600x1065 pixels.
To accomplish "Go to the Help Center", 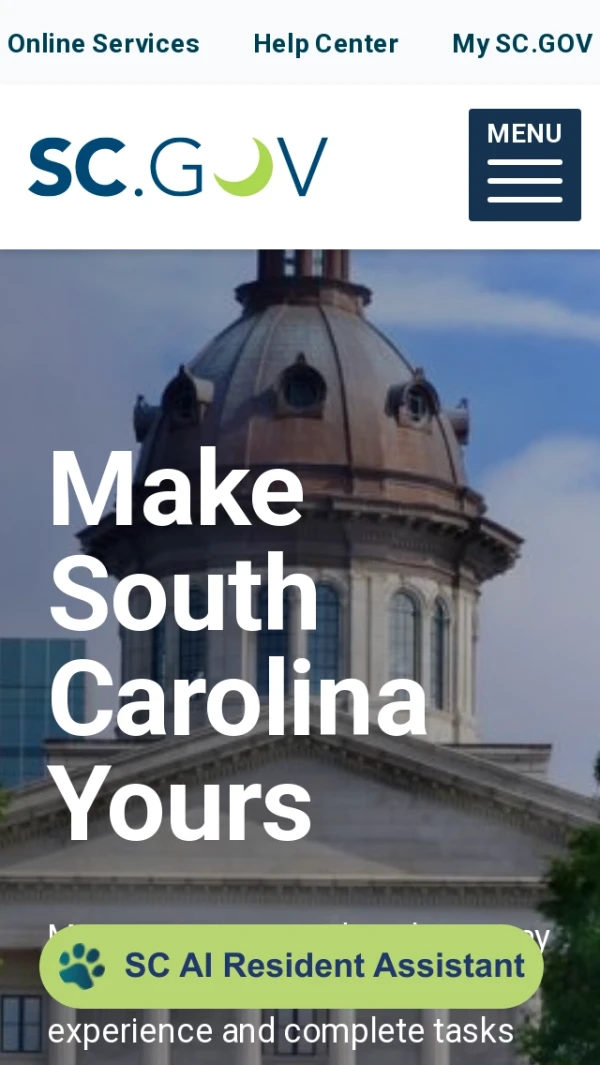I will pos(325,44).
